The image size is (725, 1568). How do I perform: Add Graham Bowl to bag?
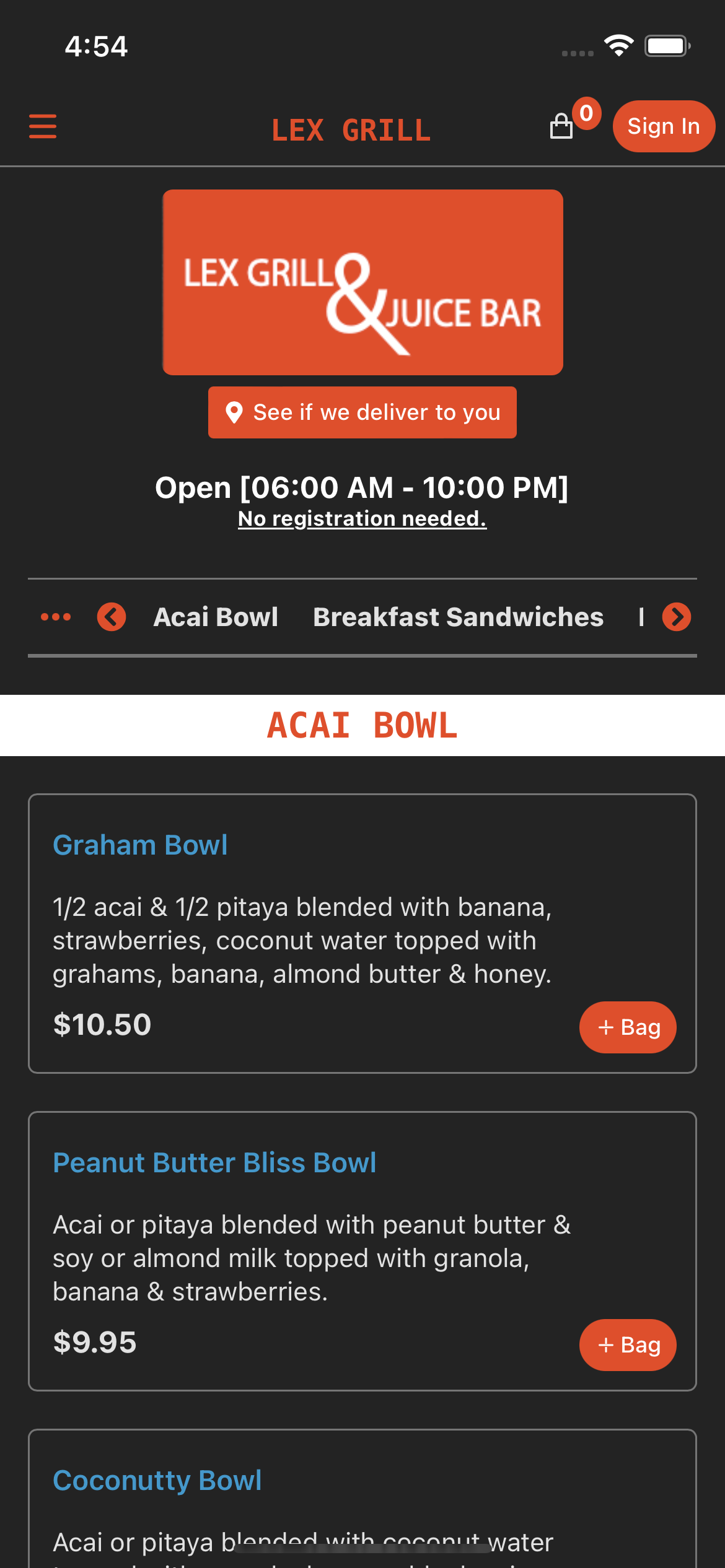[627, 1027]
